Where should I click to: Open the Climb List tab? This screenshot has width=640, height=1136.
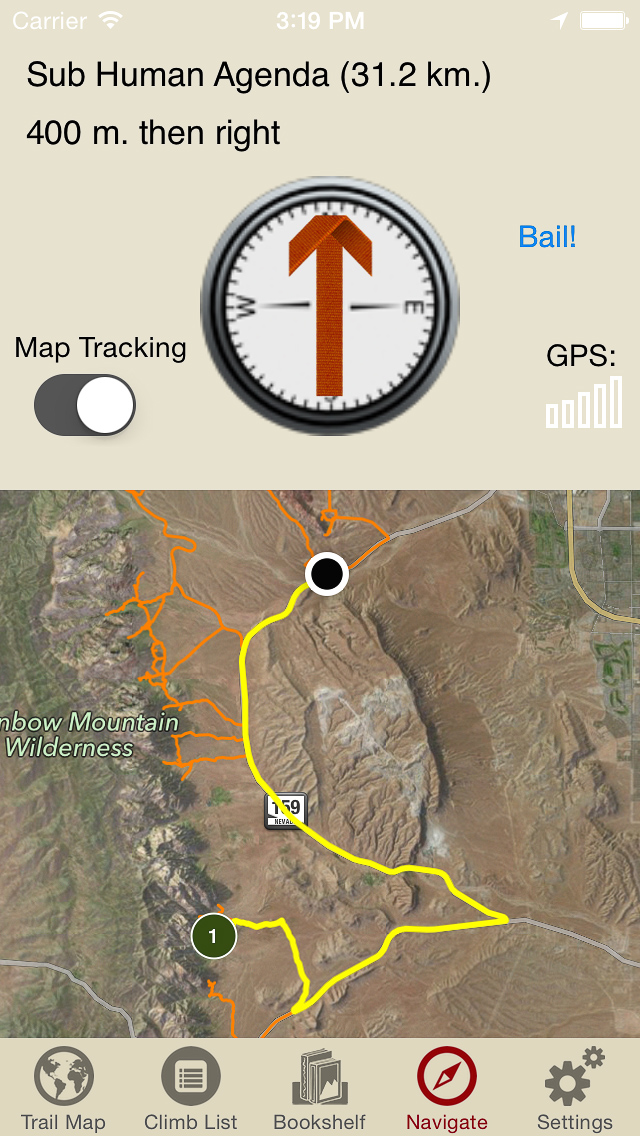(x=191, y=1088)
